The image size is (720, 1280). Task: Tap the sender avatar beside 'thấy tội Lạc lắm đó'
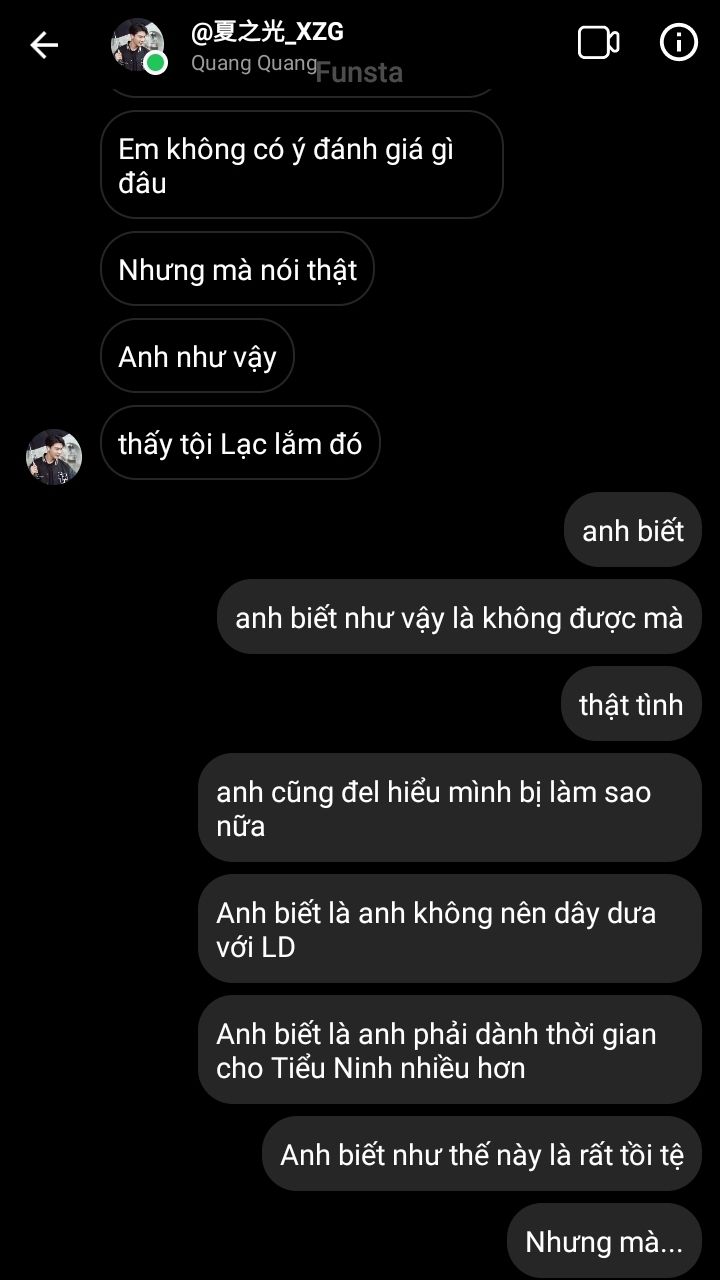[x=54, y=457]
